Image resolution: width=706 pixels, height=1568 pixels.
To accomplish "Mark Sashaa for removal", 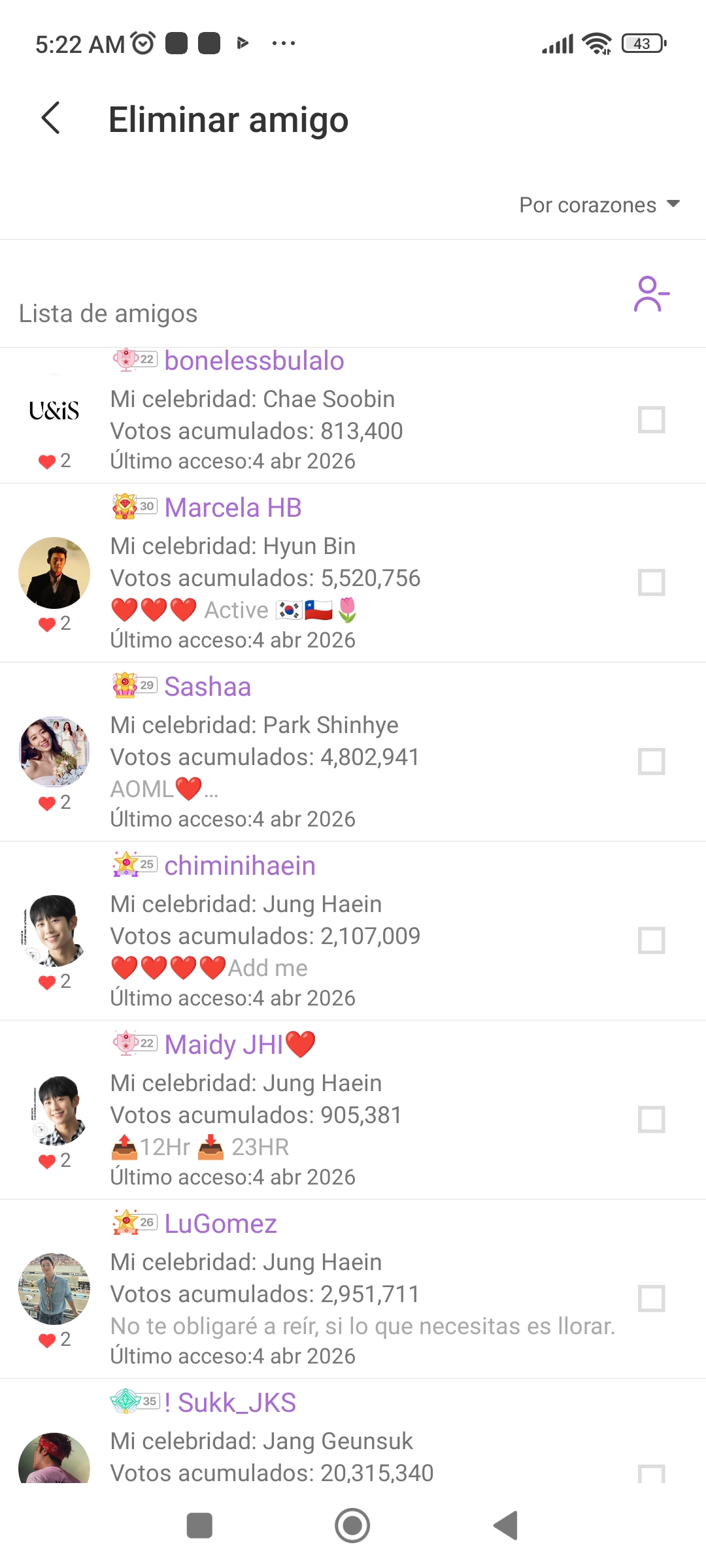I will coord(651,761).
